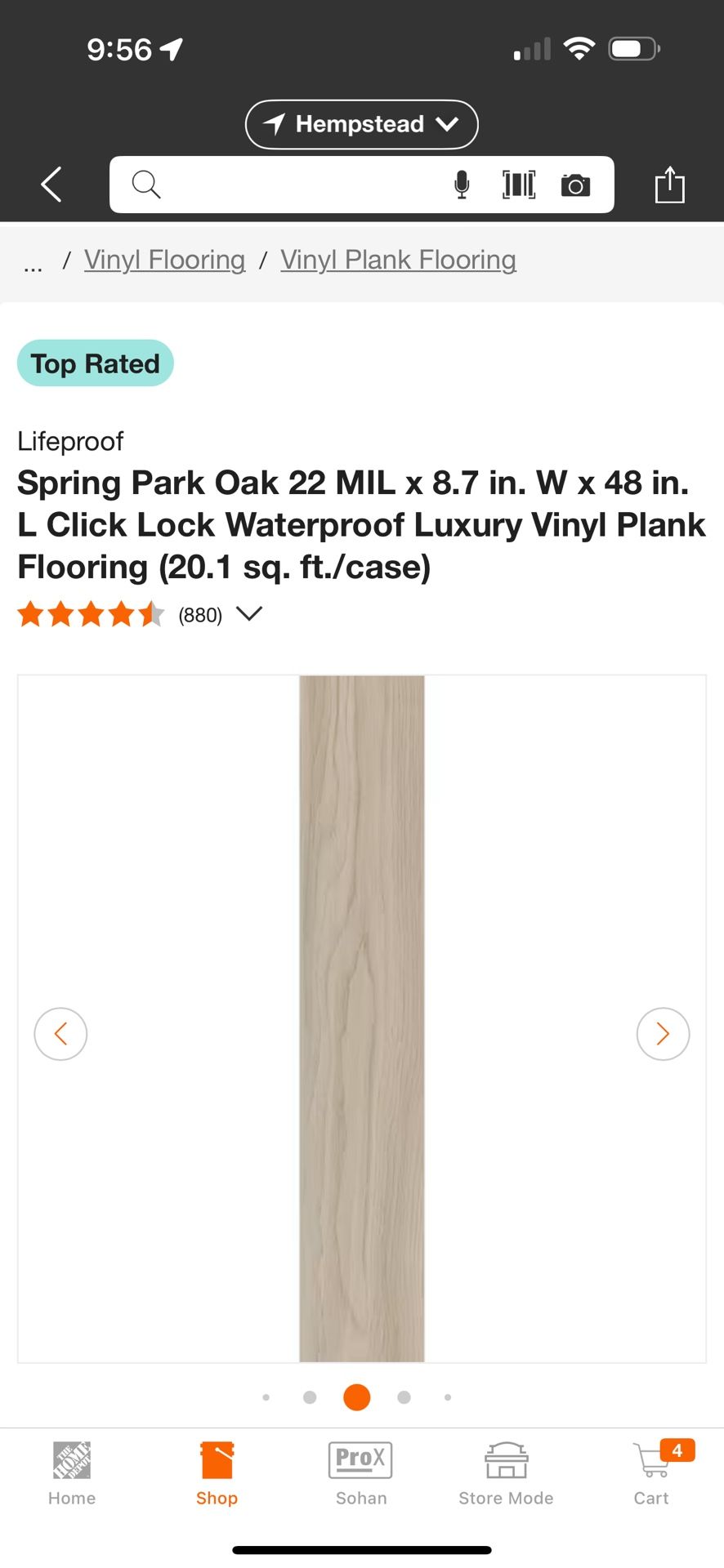Screen dimensions: 724x1568
Task: Search by image with the camera icon
Action: 575,185
